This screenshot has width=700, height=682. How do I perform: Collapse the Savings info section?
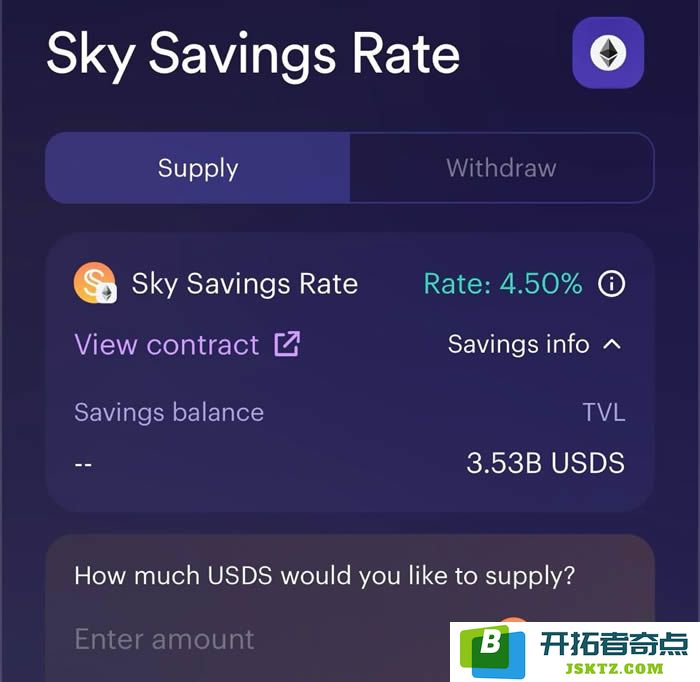coord(535,345)
